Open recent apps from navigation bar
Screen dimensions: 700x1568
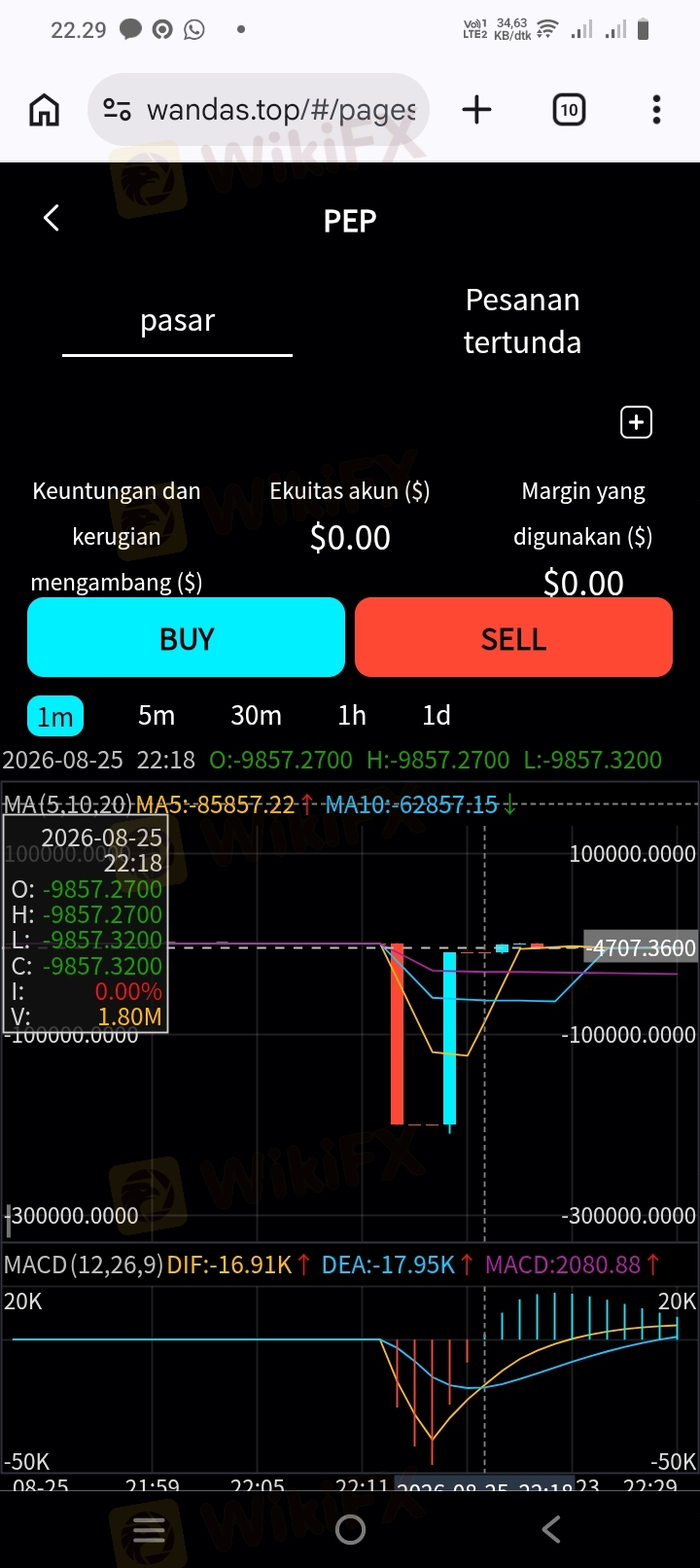(x=149, y=1530)
